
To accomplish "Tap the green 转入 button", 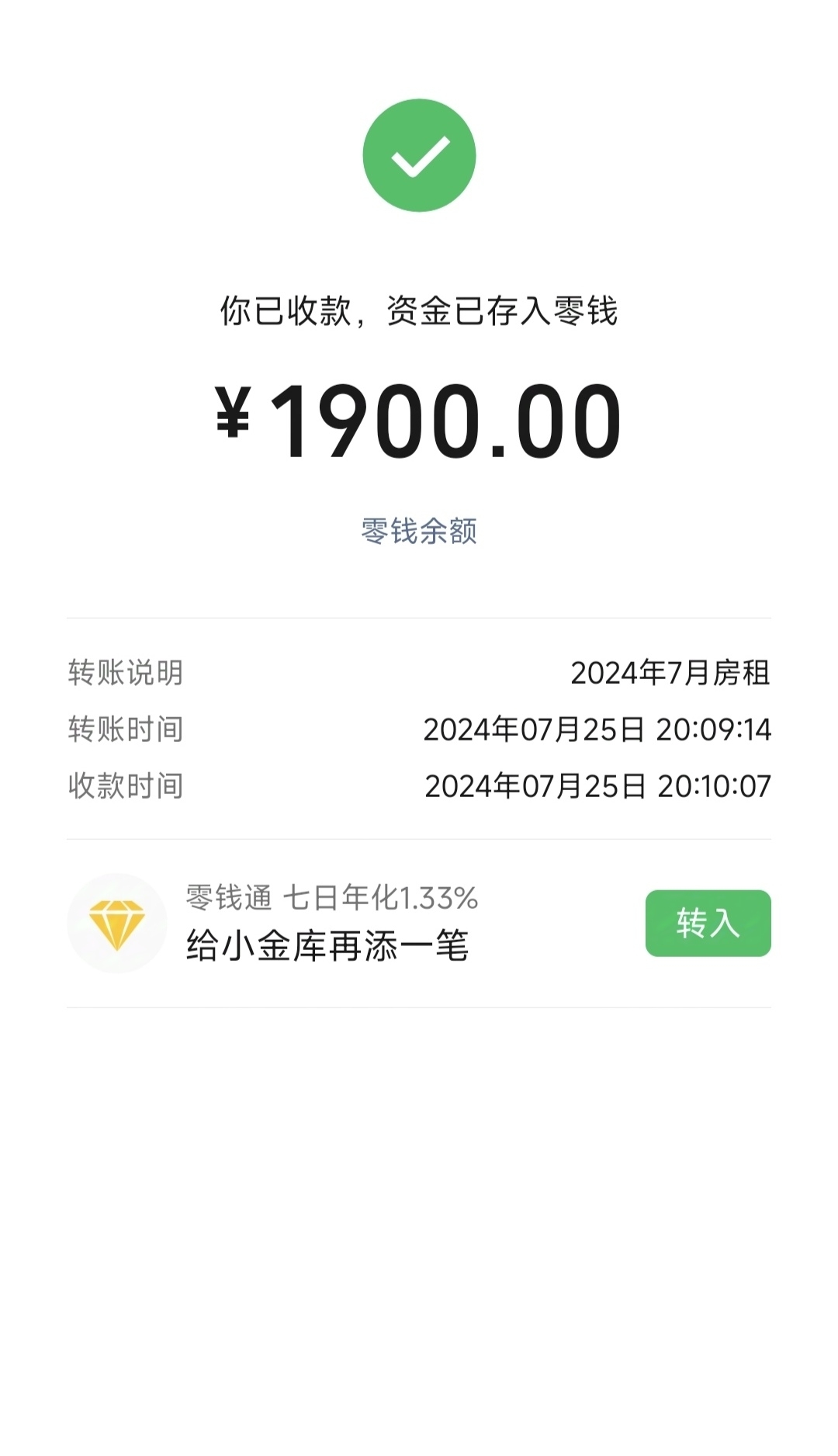I will point(708,923).
